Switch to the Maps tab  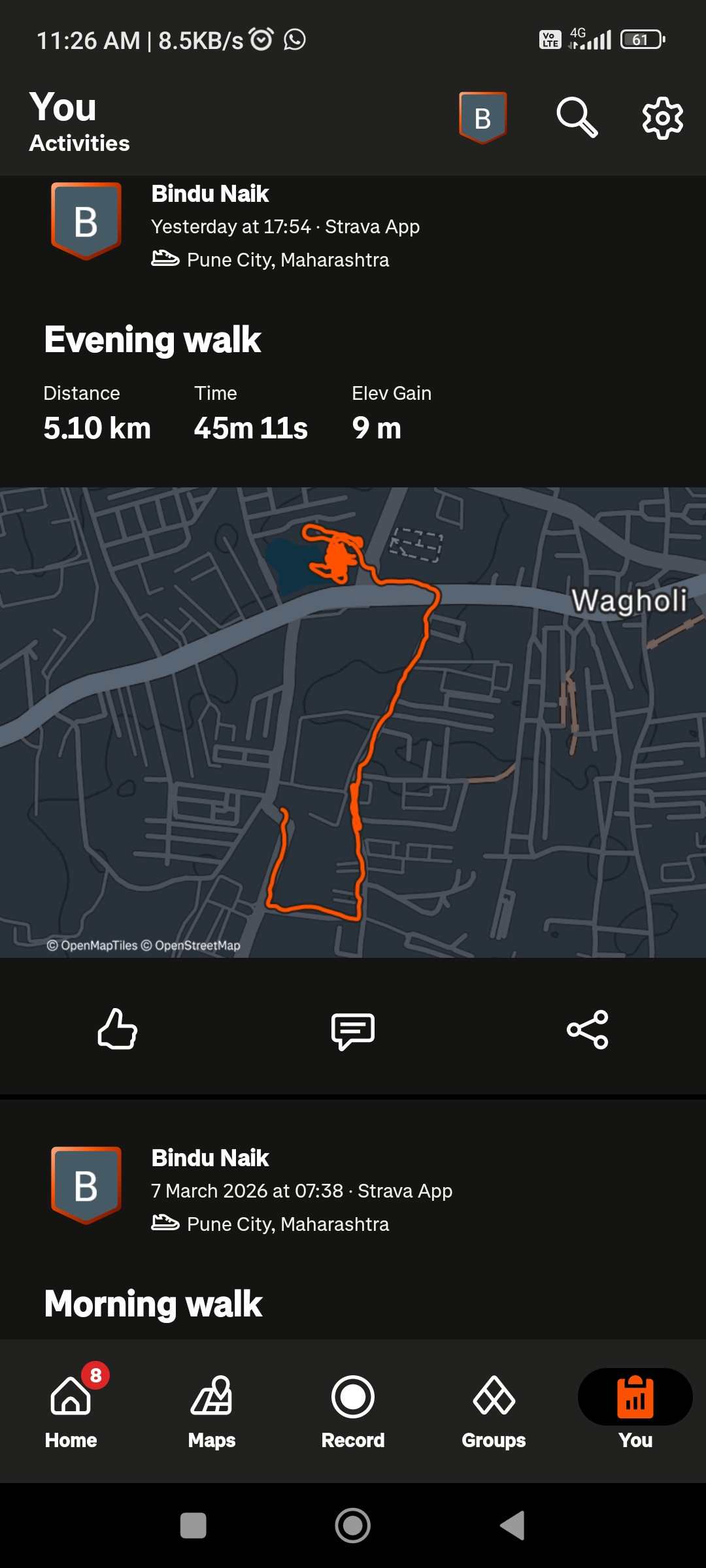point(212,1411)
